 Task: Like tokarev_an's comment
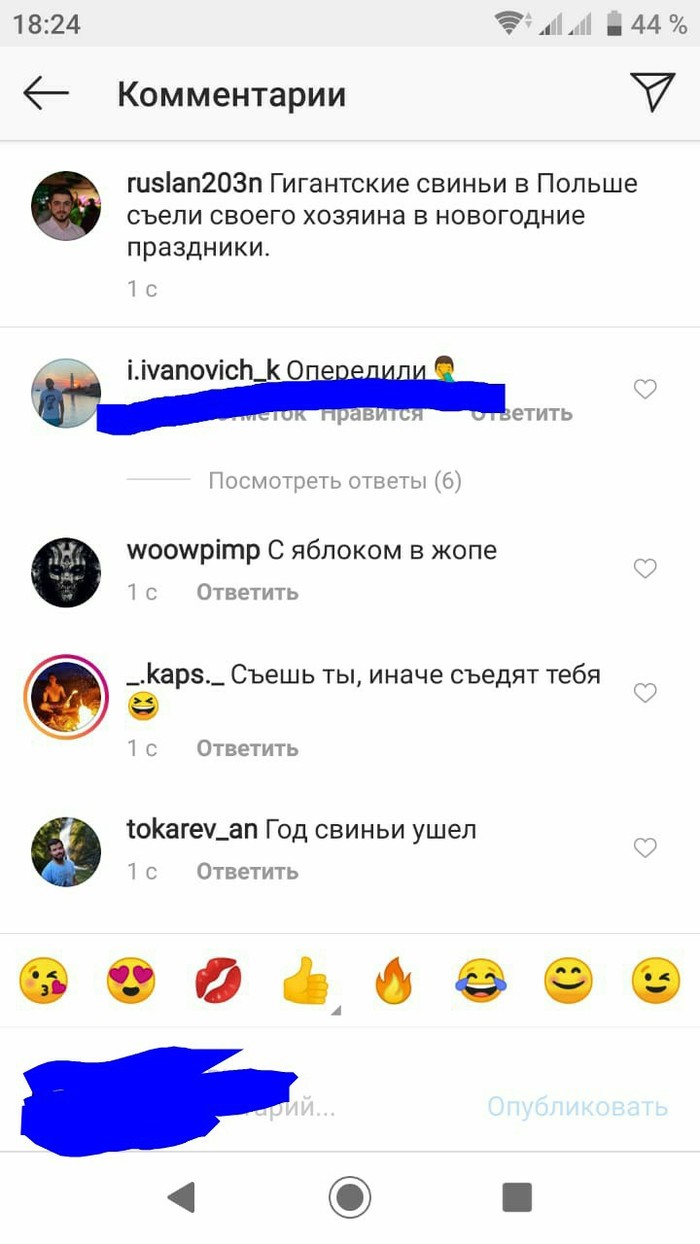coord(646,848)
